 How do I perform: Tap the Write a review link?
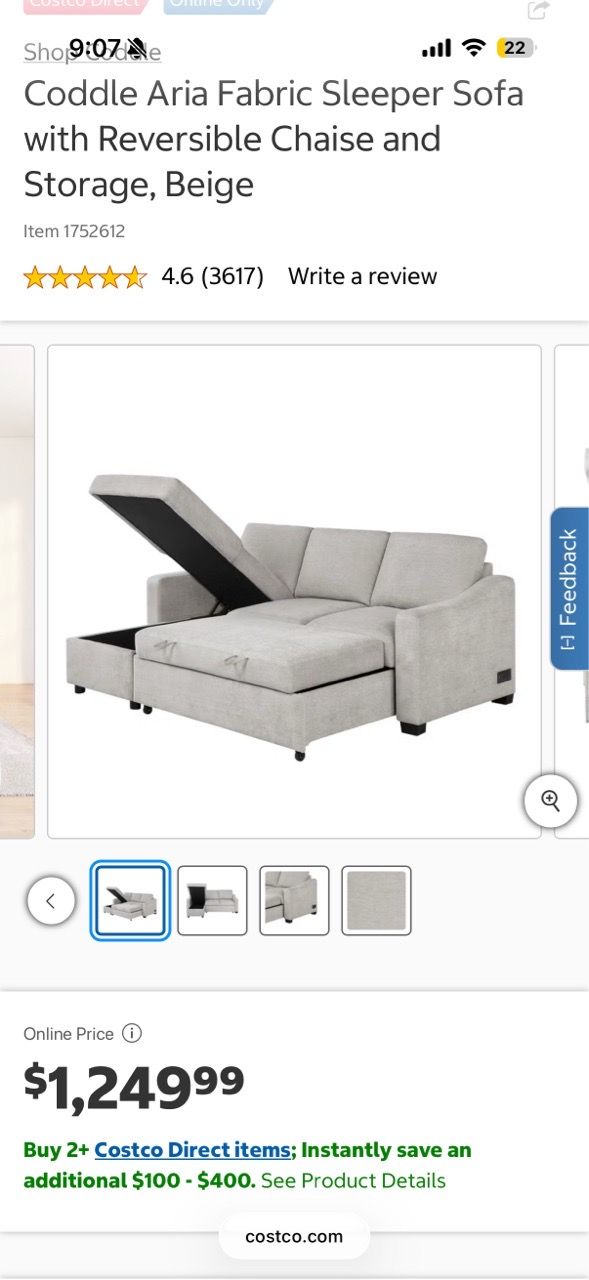coord(362,276)
